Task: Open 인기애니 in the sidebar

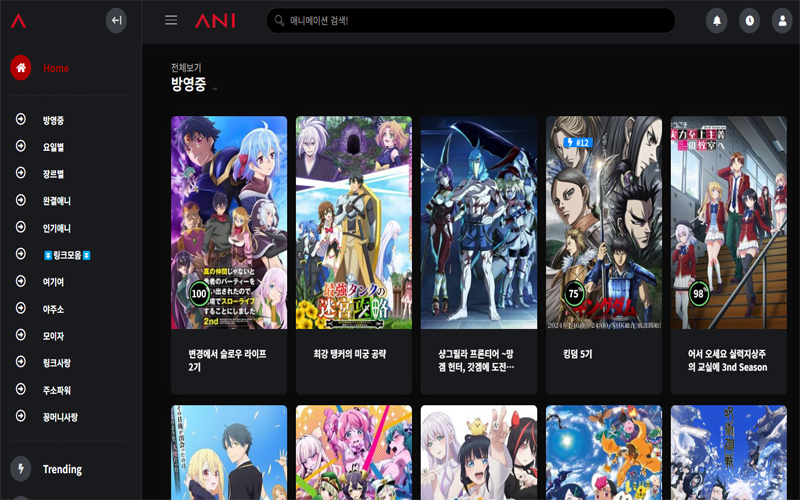Action: [x=56, y=228]
